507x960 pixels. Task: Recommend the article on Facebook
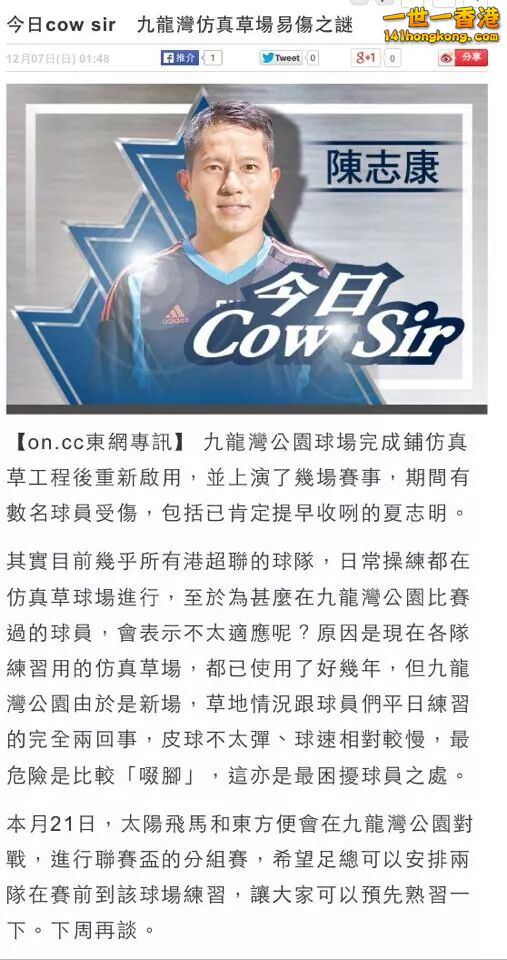point(179,58)
